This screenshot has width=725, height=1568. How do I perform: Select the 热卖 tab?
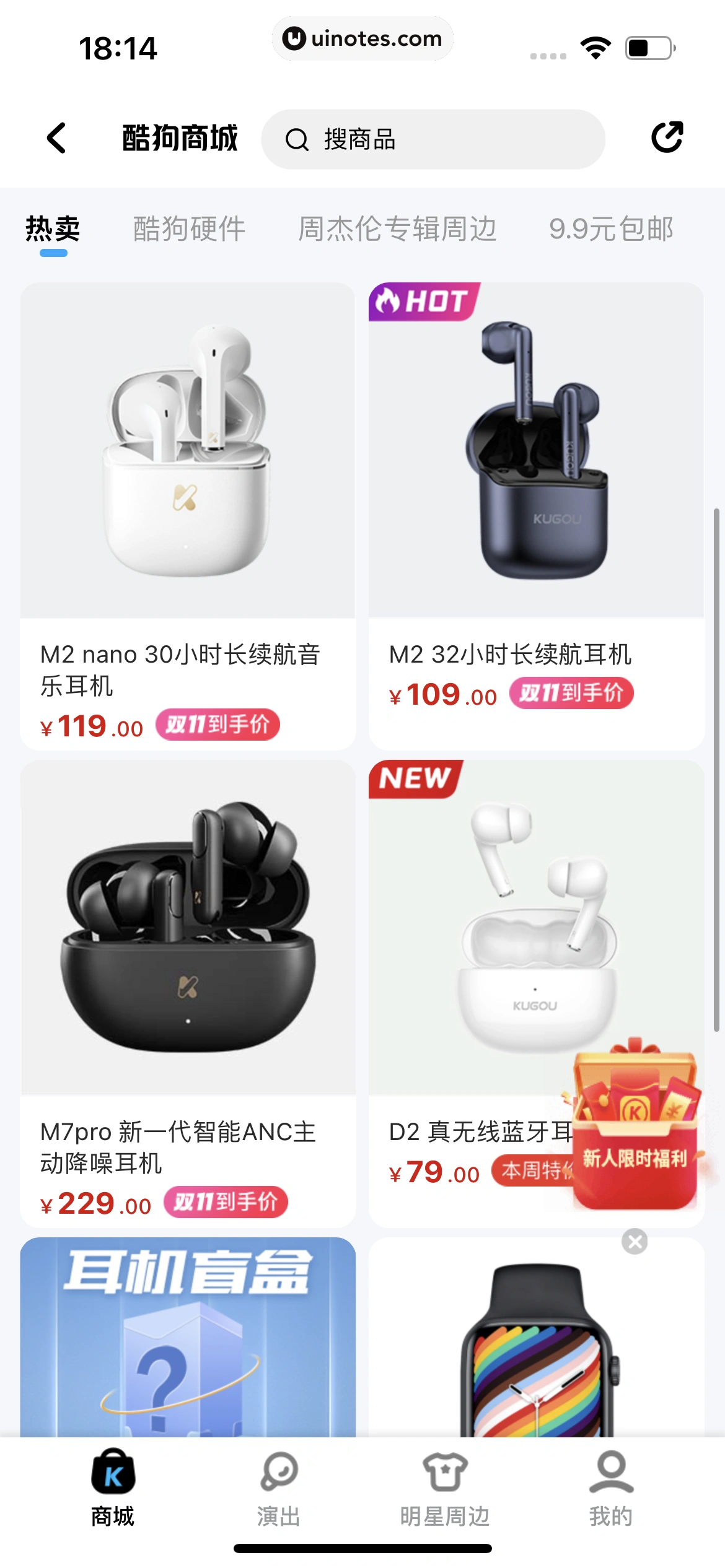point(53,229)
